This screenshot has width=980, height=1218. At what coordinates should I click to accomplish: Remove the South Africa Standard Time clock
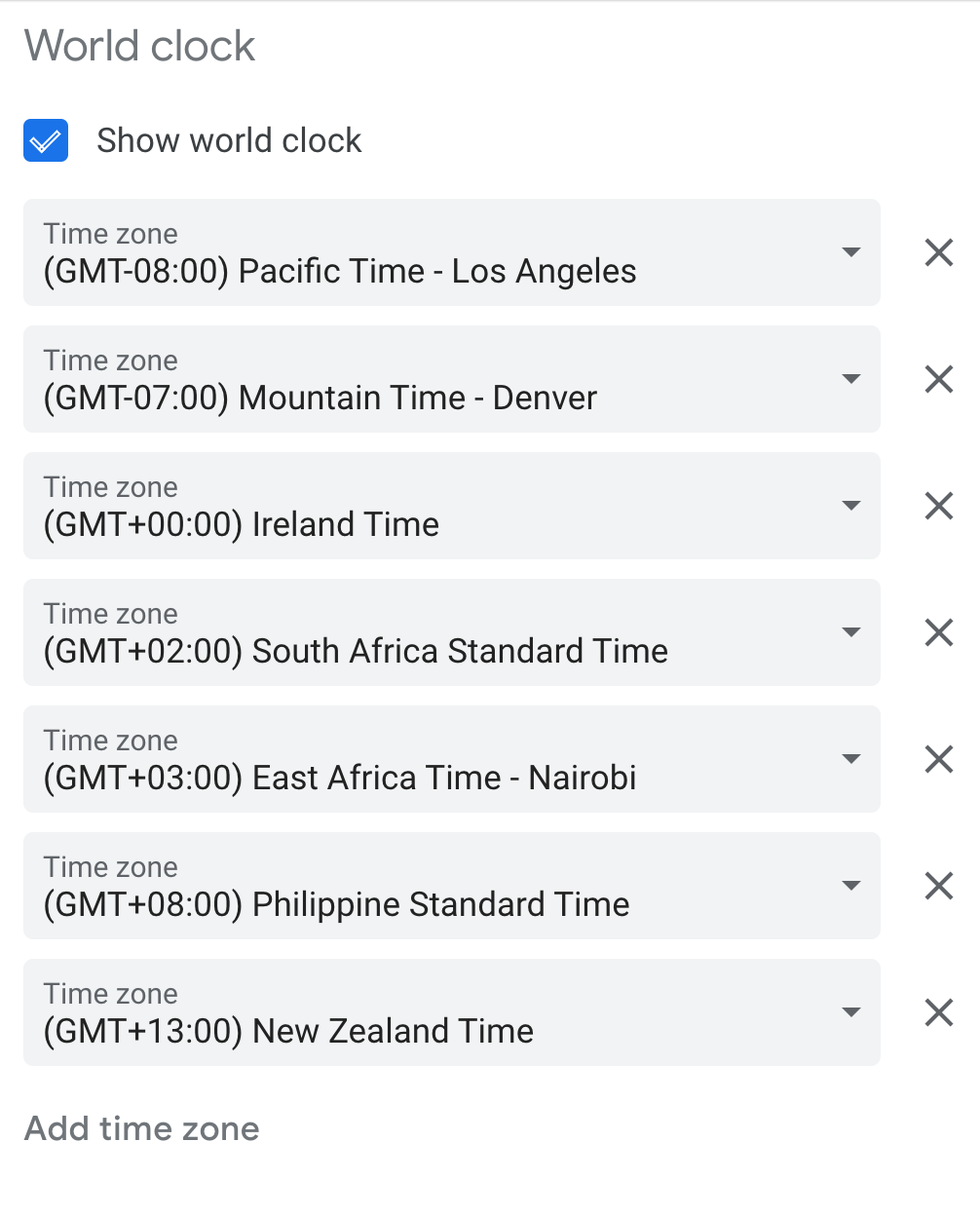point(938,632)
